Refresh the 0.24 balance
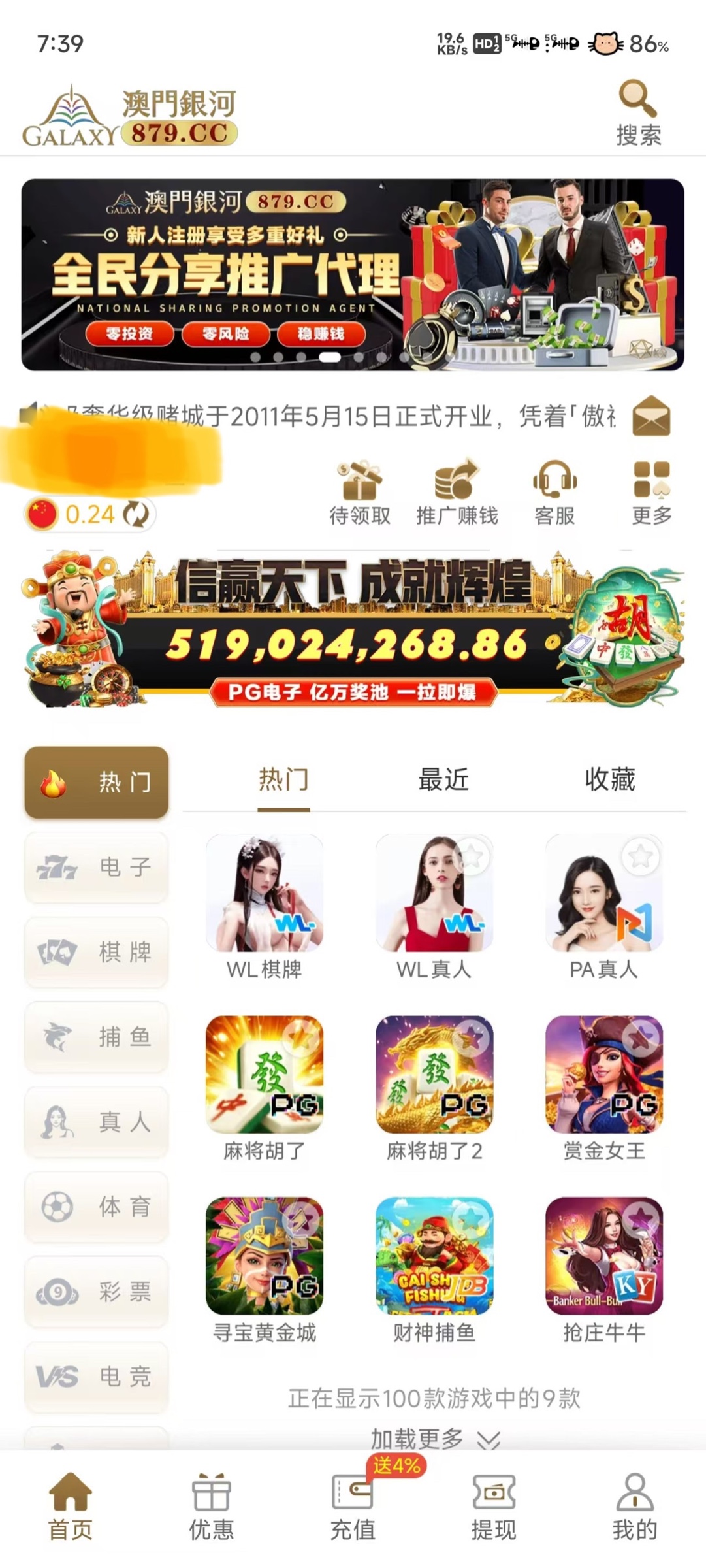The width and height of the screenshot is (706, 1568). click(136, 514)
